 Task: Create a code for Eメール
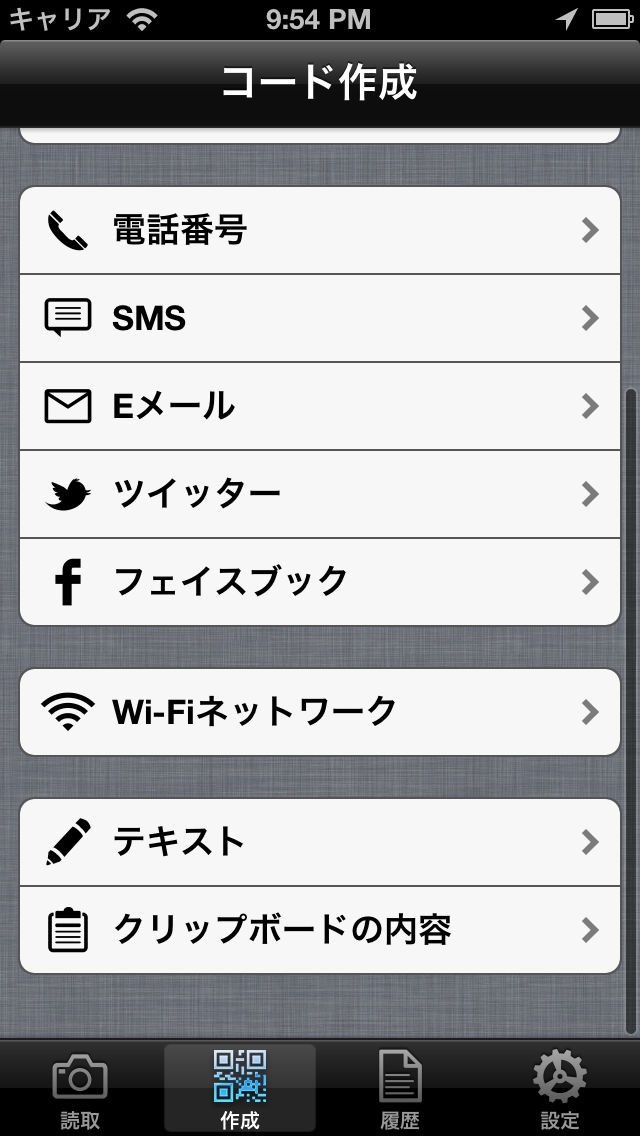(320, 406)
